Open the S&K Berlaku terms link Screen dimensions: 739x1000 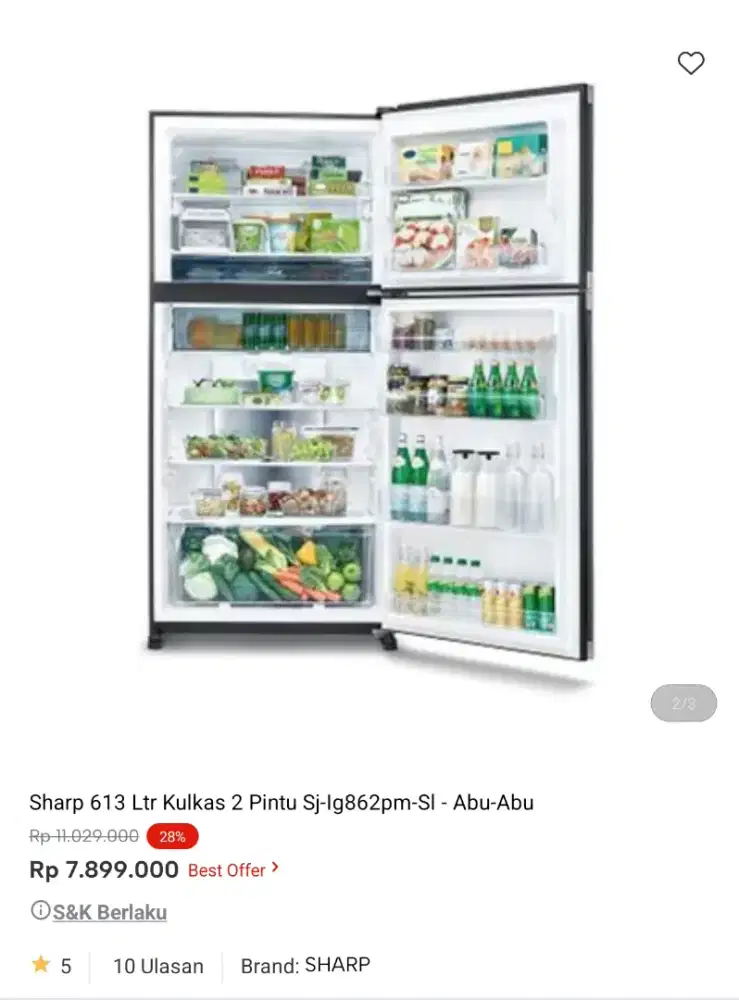[109, 912]
